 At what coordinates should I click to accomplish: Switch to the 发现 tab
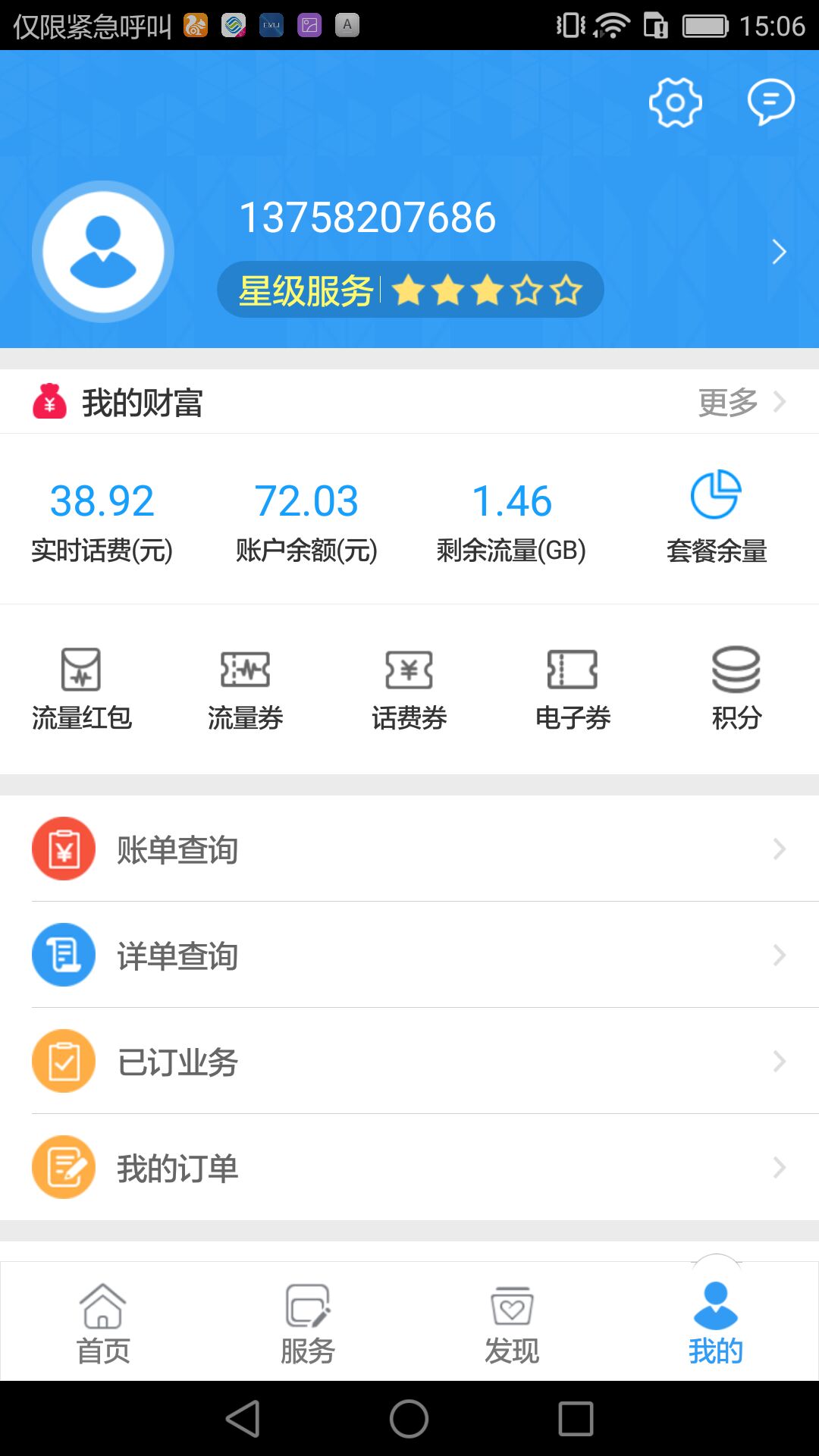click(x=512, y=1323)
